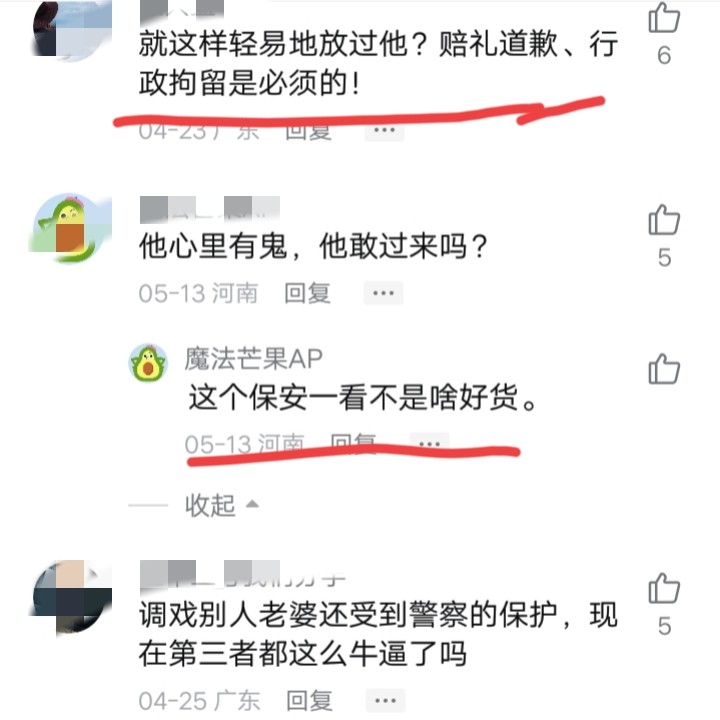The height and width of the screenshot is (720, 720).
Task: Like 魔法芒果AP's reply about the 保安
Action: 664,369
